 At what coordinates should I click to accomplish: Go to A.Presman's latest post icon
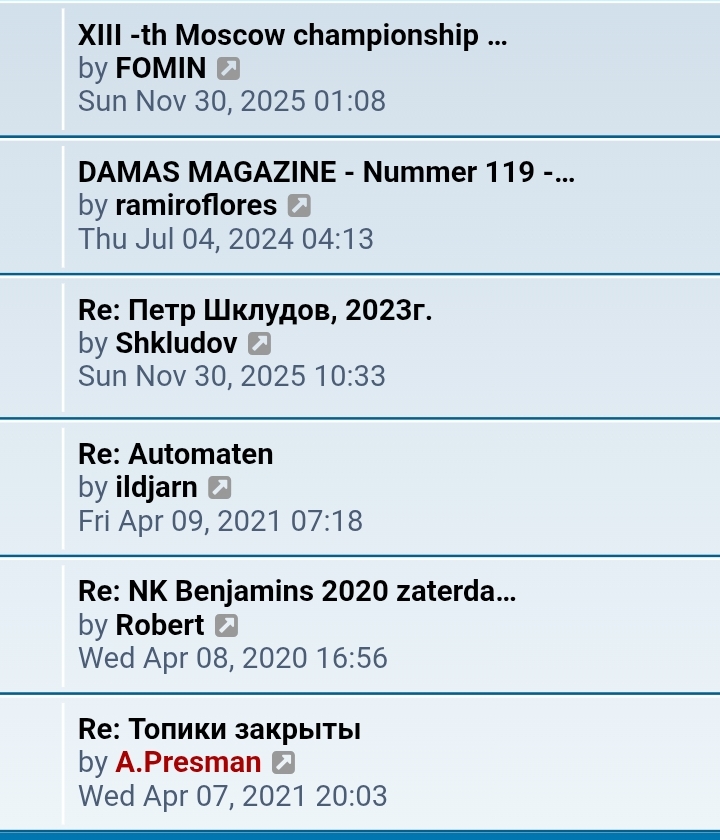(x=284, y=763)
